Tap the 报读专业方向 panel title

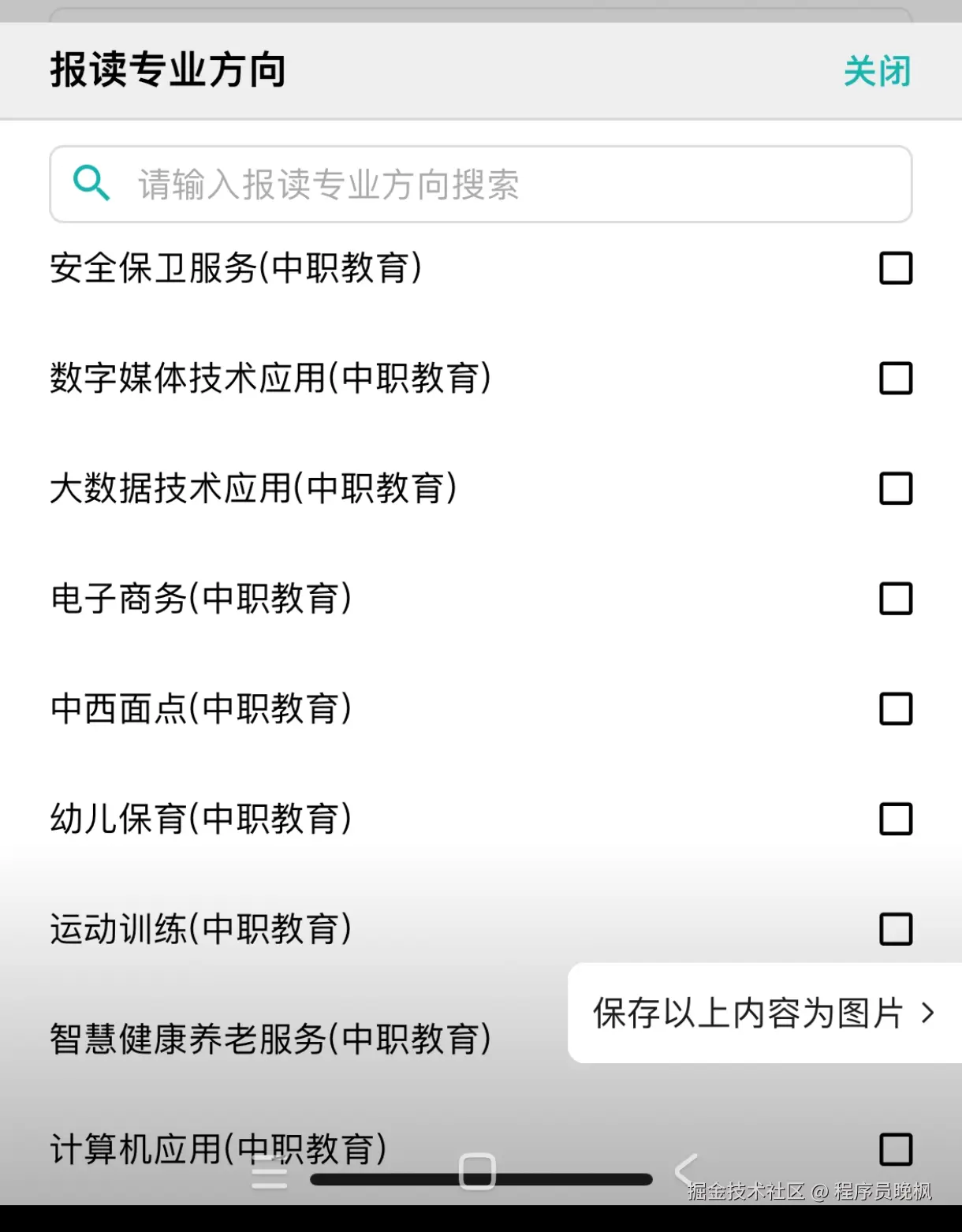click(x=168, y=70)
